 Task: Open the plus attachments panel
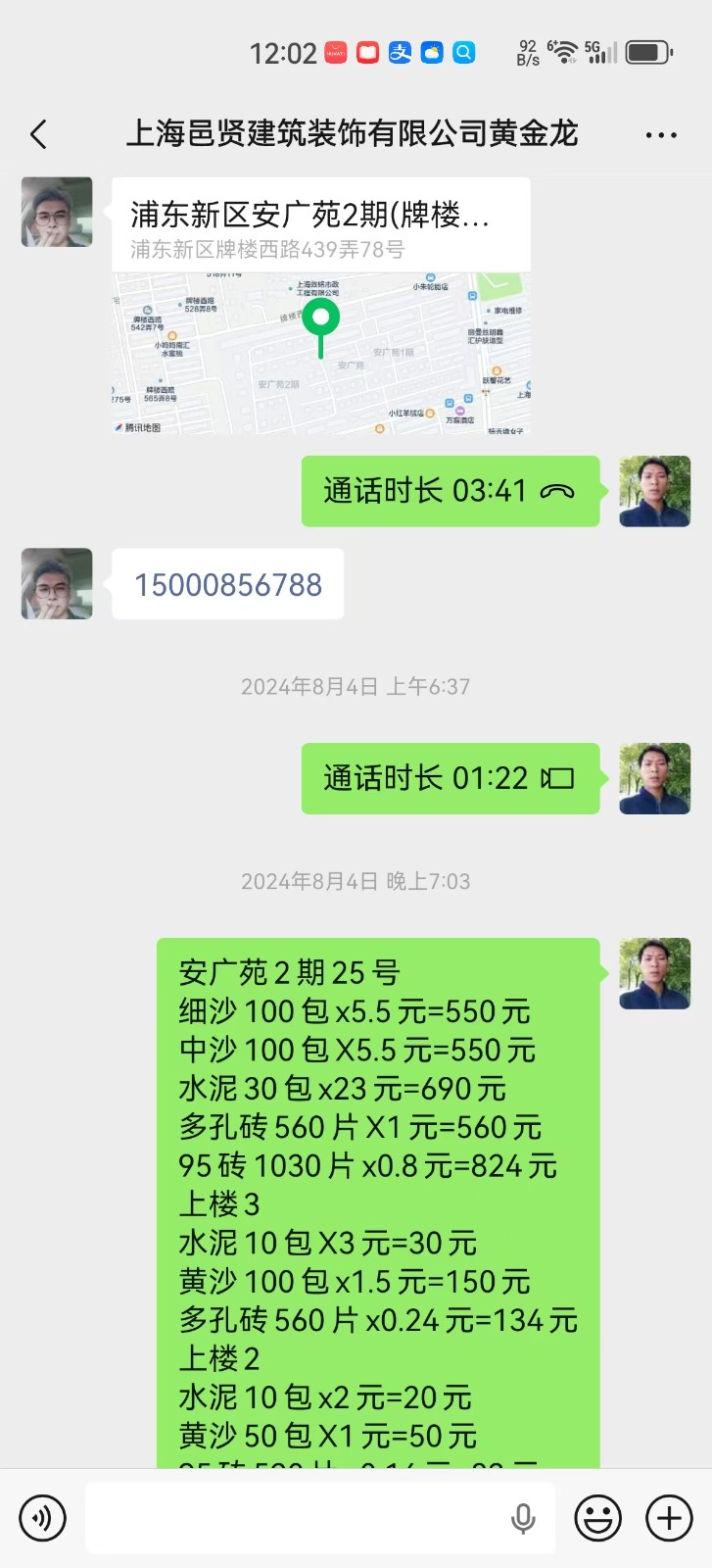point(669,1518)
